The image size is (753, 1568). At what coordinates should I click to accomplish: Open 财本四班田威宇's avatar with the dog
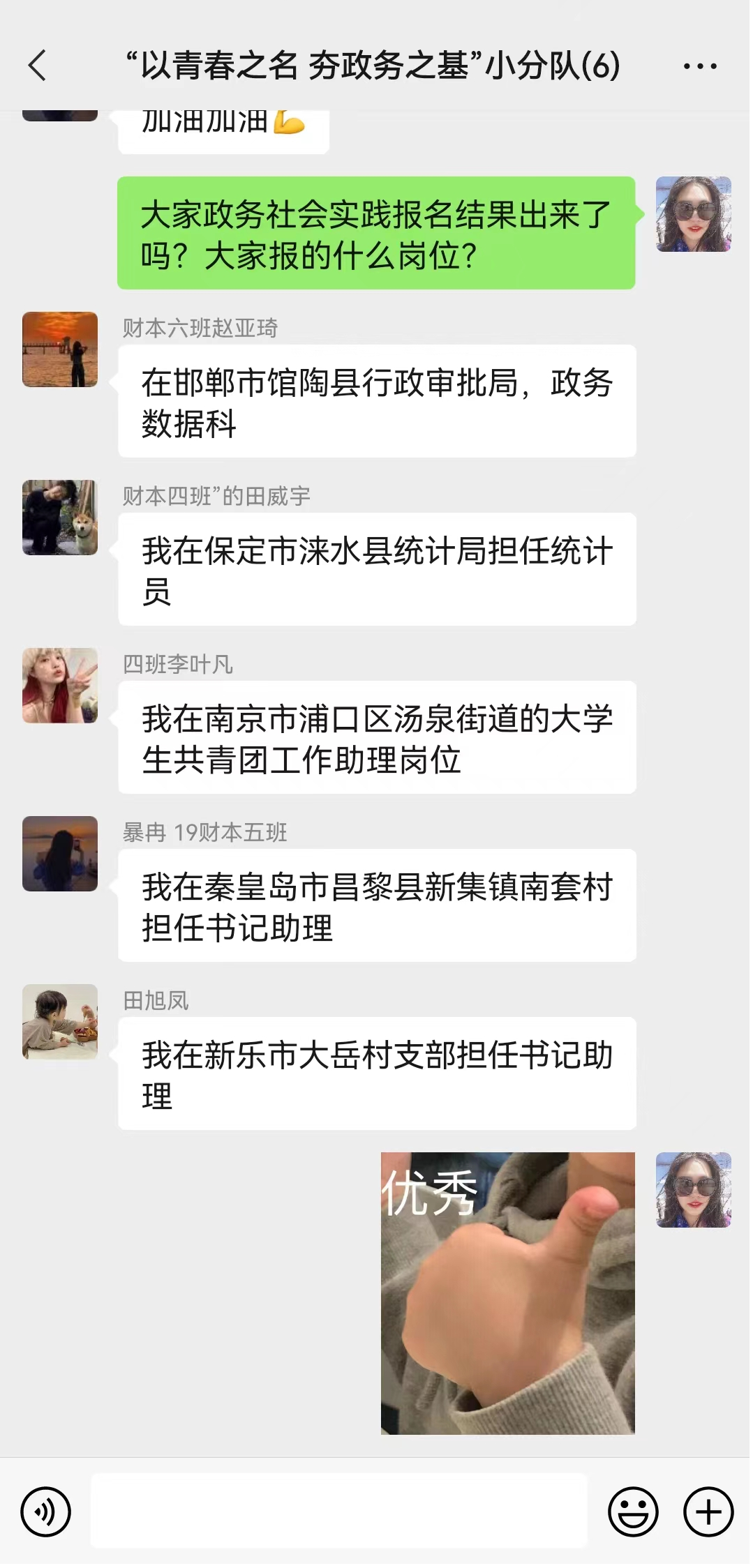60,518
